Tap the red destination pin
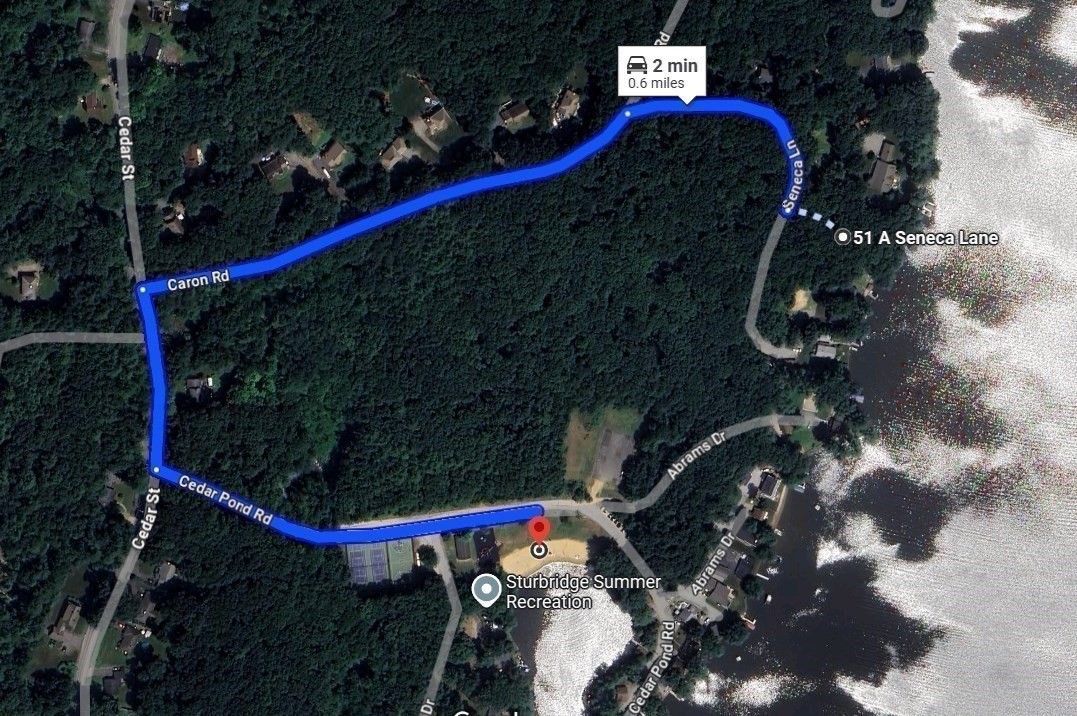 pyautogui.click(x=539, y=529)
